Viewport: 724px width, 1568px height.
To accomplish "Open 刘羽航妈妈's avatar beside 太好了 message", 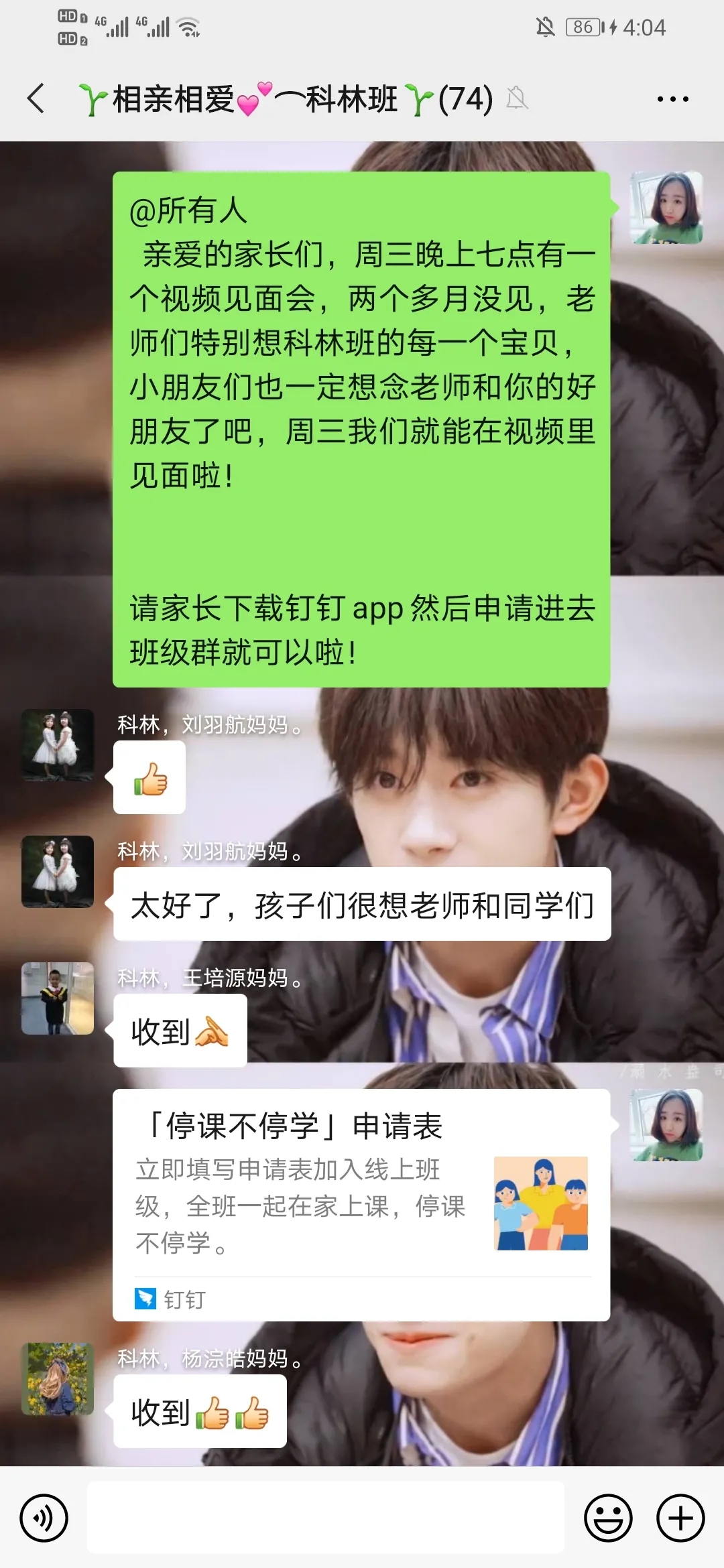I will (58, 871).
